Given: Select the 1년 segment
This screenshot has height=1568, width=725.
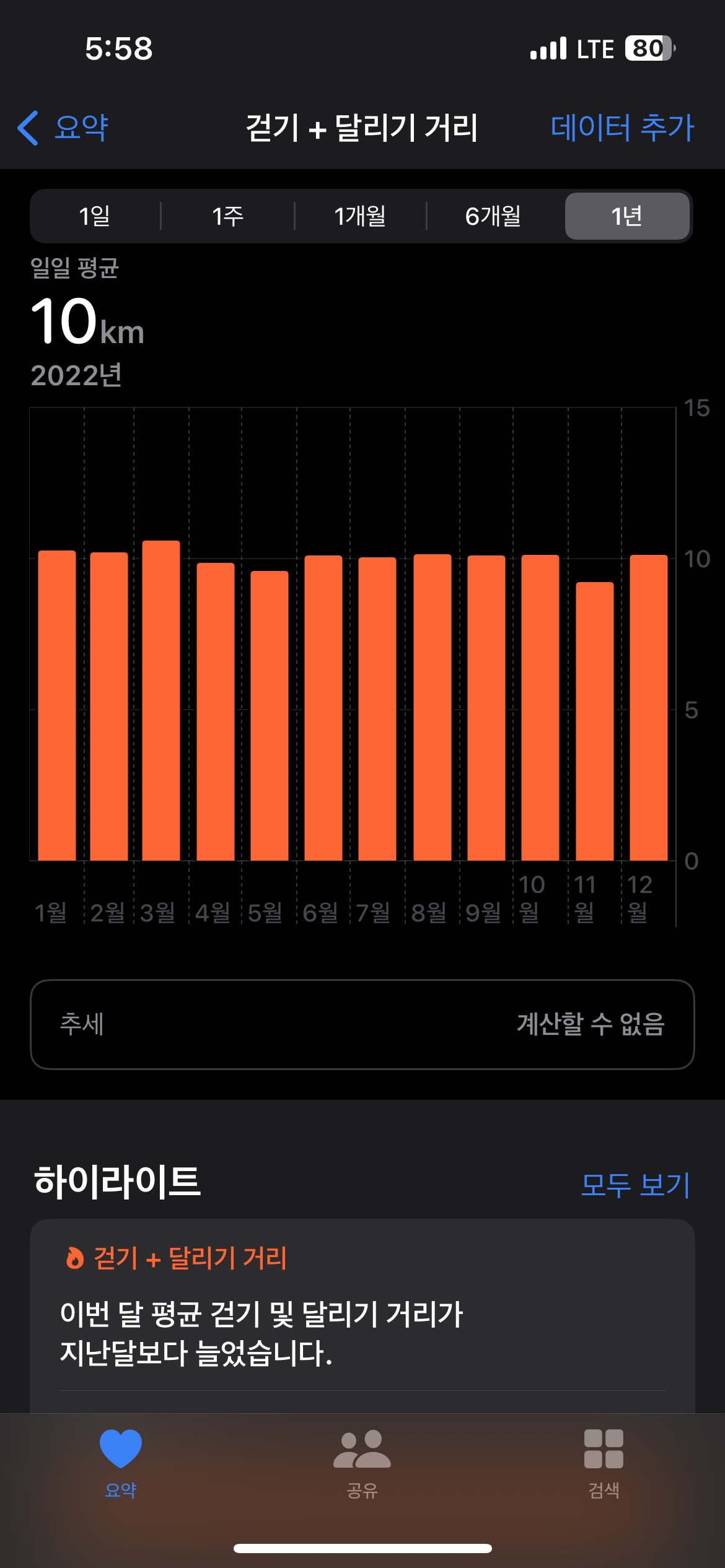Looking at the screenshot, I should 627,216.
